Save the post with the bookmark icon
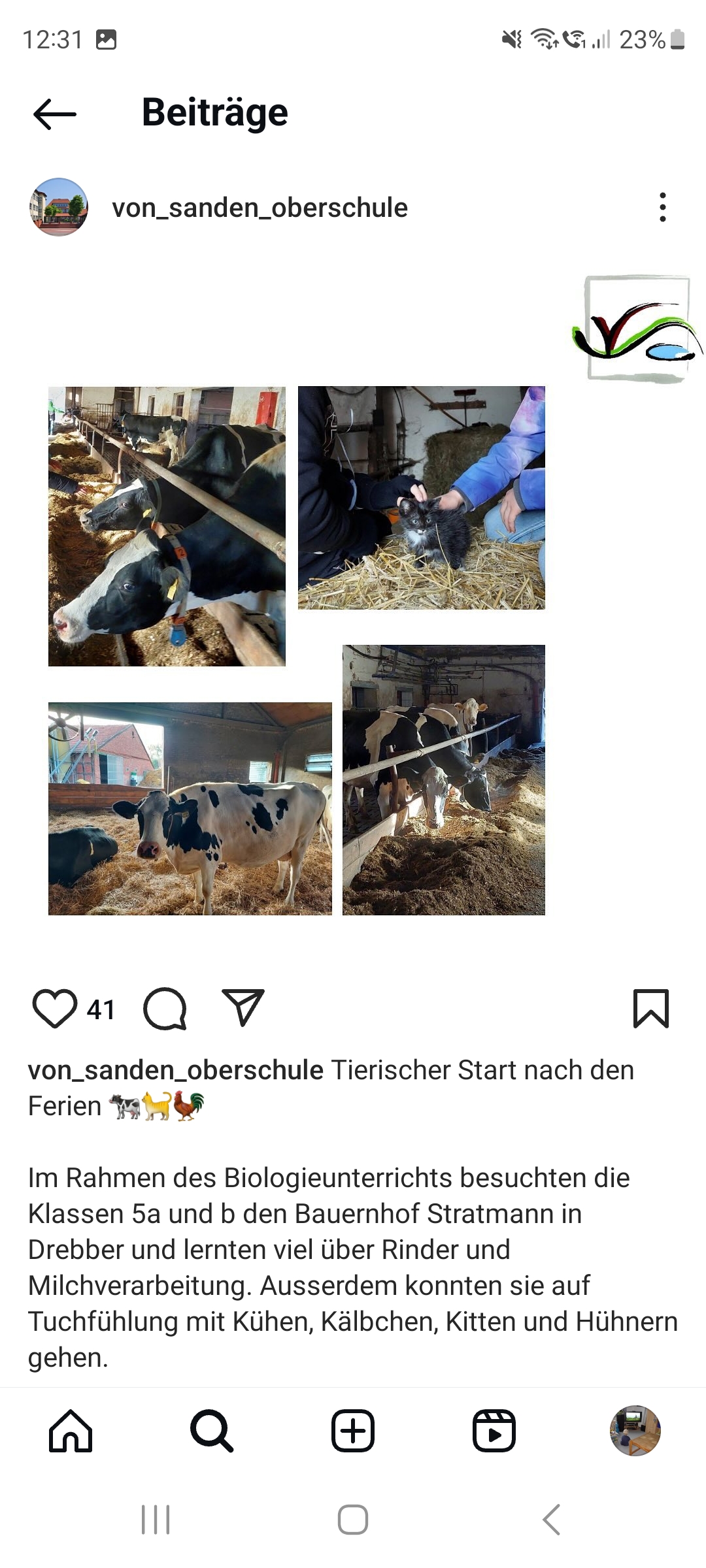706x1568 pixels. tap(651, 1009)
